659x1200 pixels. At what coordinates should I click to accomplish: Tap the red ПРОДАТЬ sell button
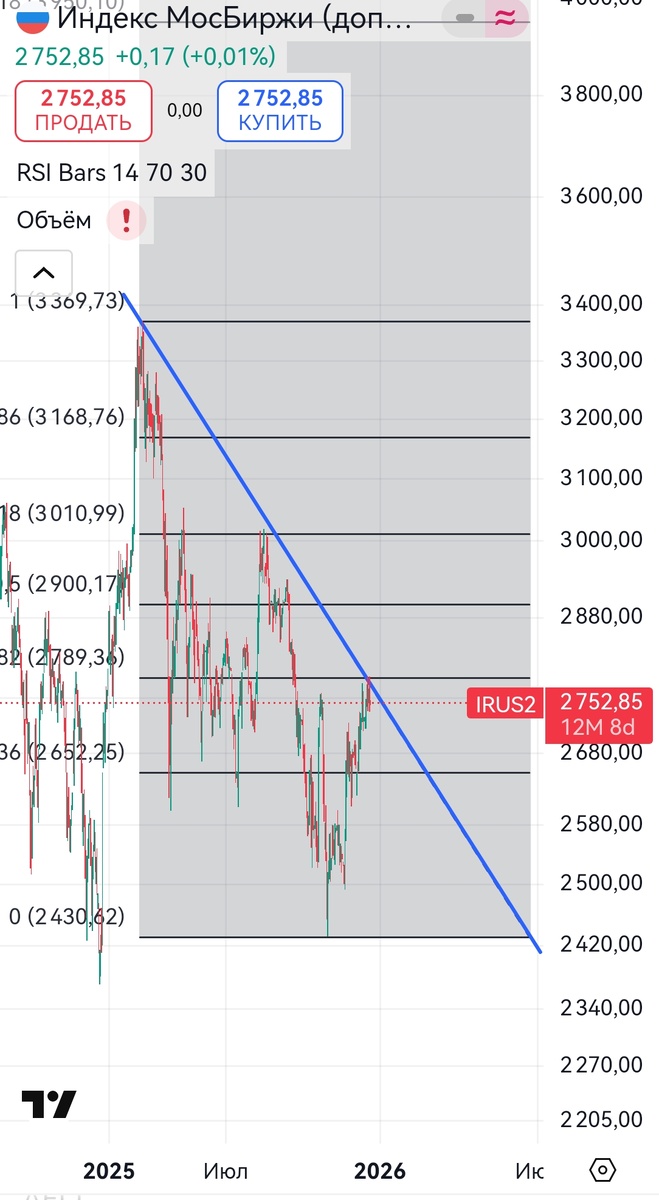click(83, 111)
